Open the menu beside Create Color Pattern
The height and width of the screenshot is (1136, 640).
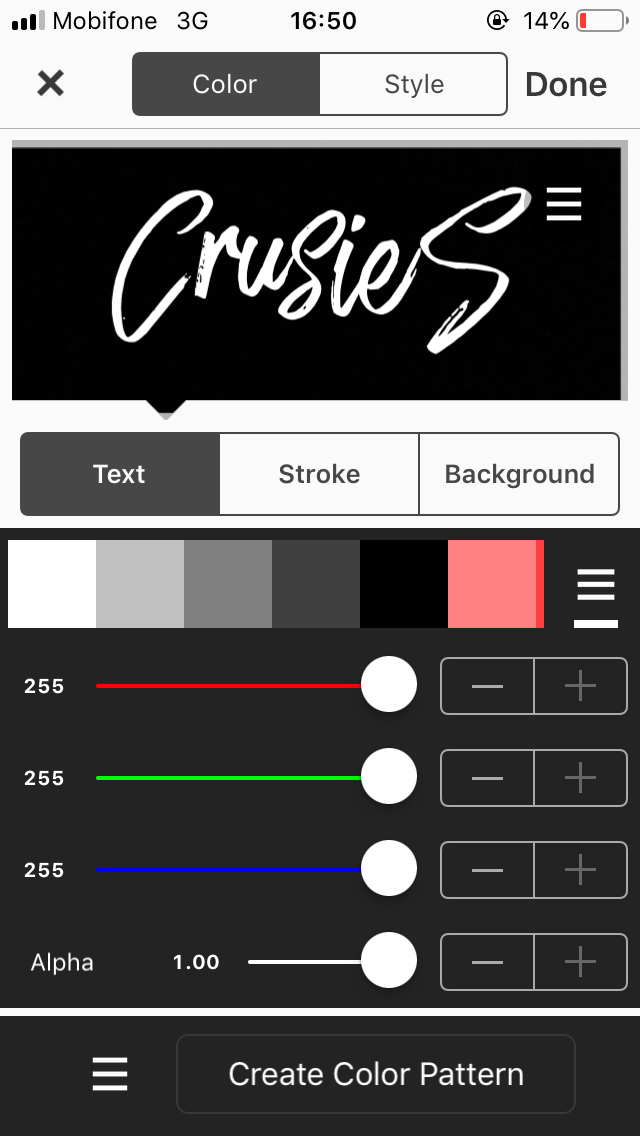coord(110,1074)
